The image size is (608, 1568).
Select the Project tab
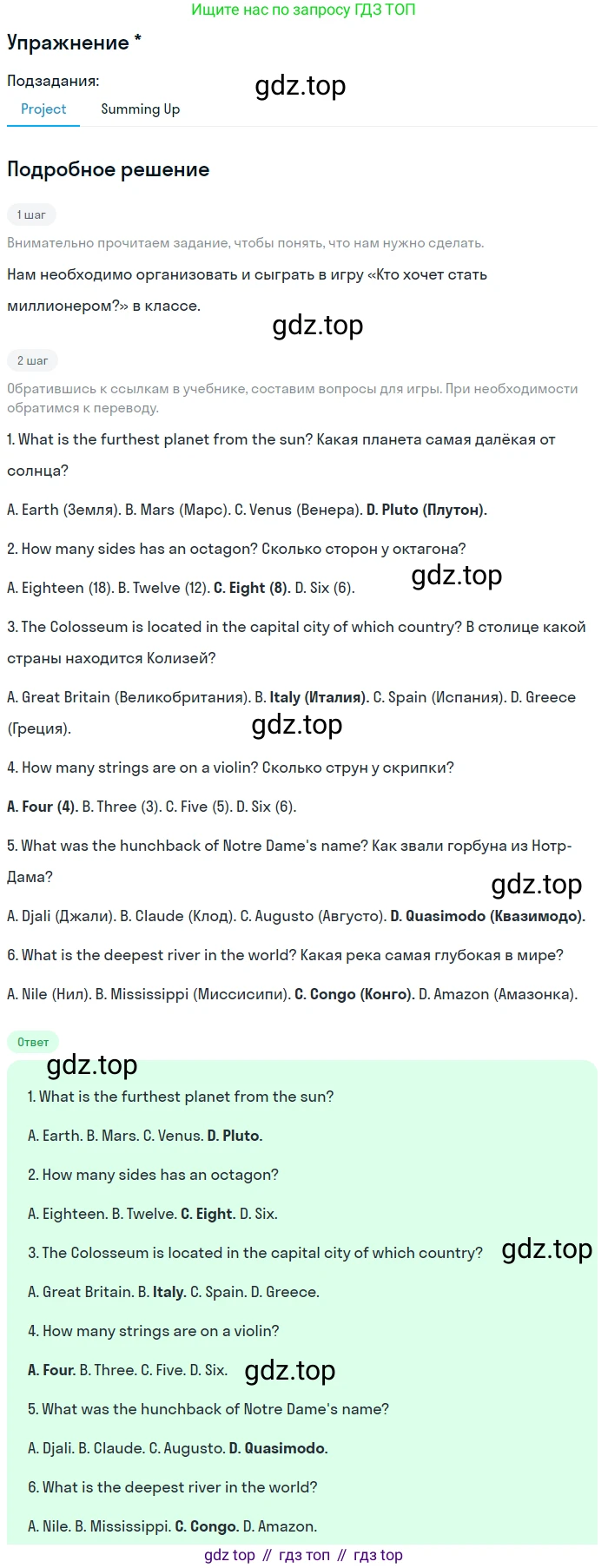(43, 109)
